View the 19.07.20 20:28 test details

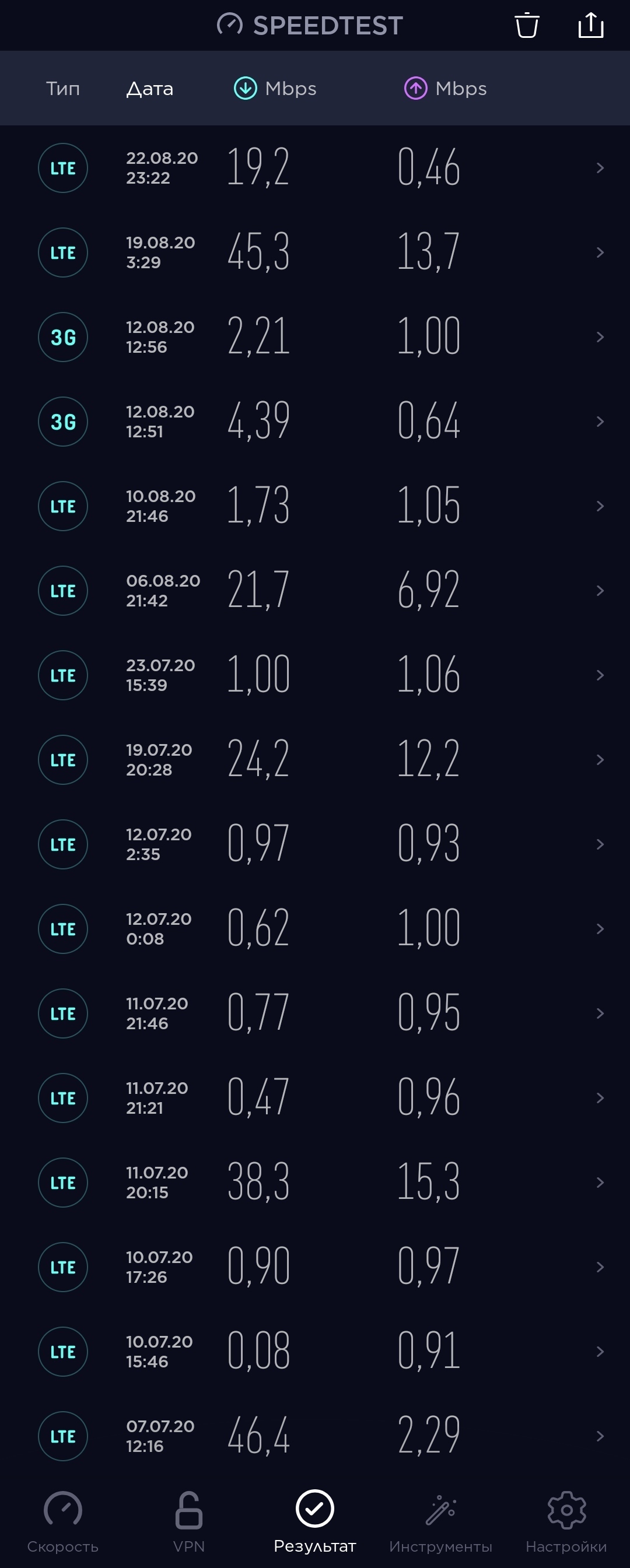[x=314, y=760]
